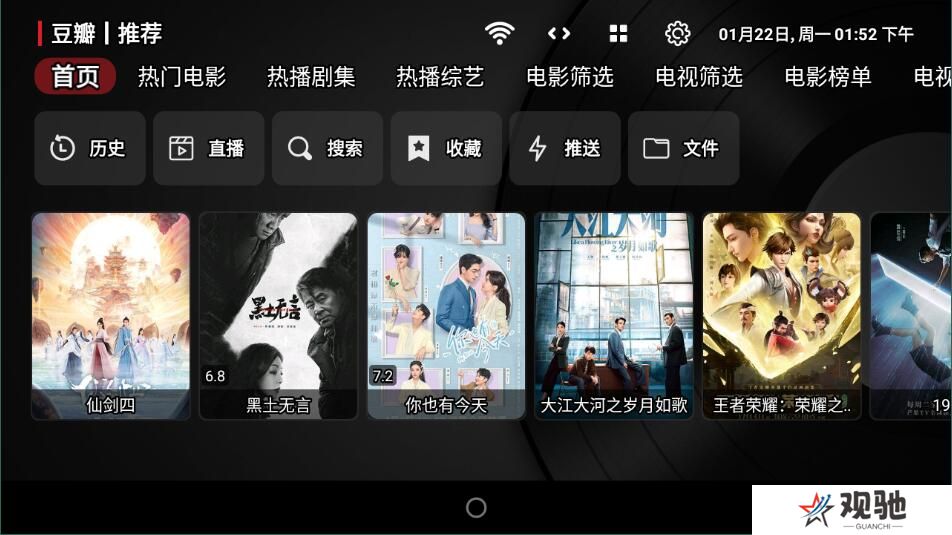Open the 大江大河之岁月如歌 card

click(614, 315)
